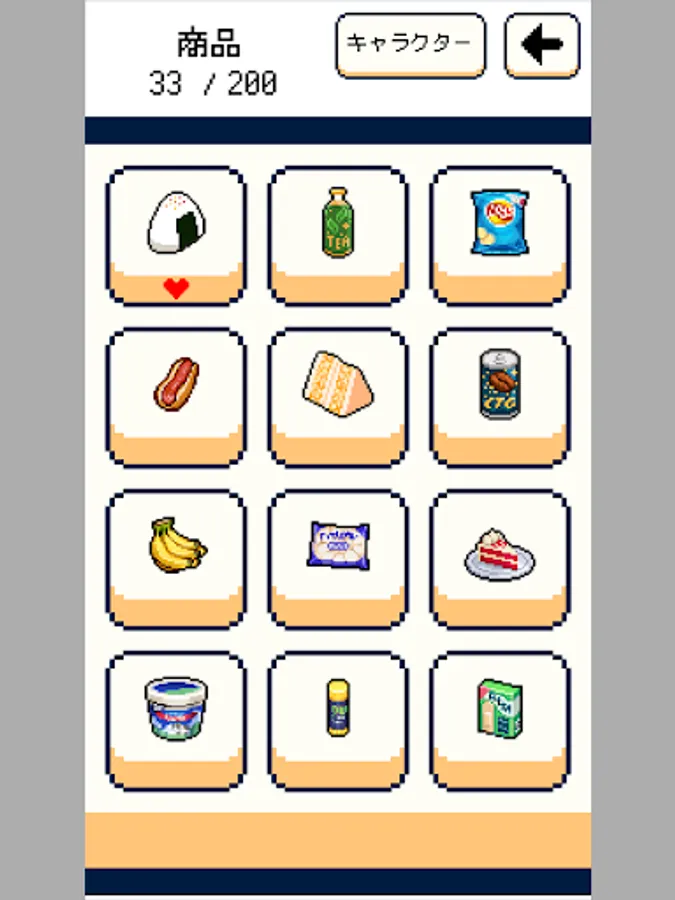Select the strawberry cake slice

500,560
